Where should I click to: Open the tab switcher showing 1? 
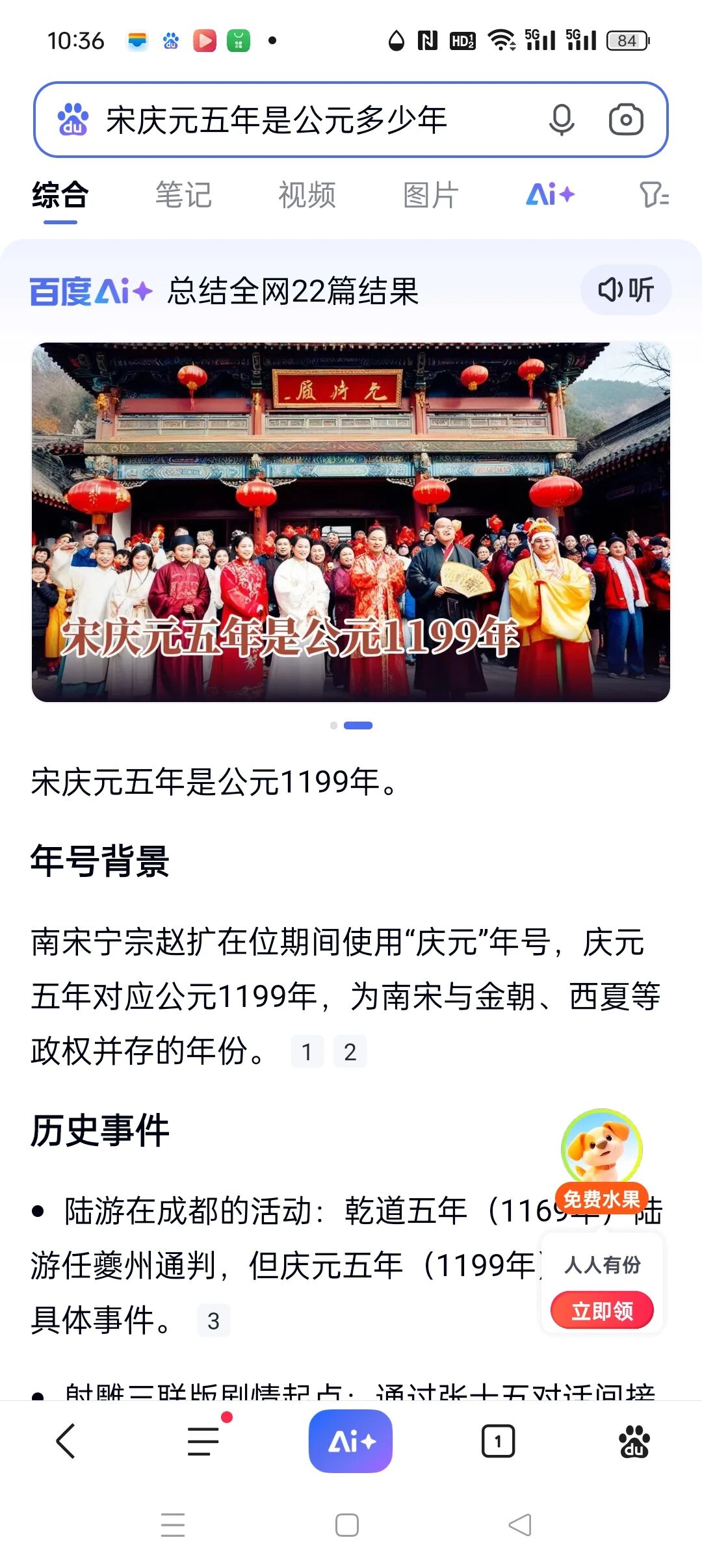coord(497,1439)
